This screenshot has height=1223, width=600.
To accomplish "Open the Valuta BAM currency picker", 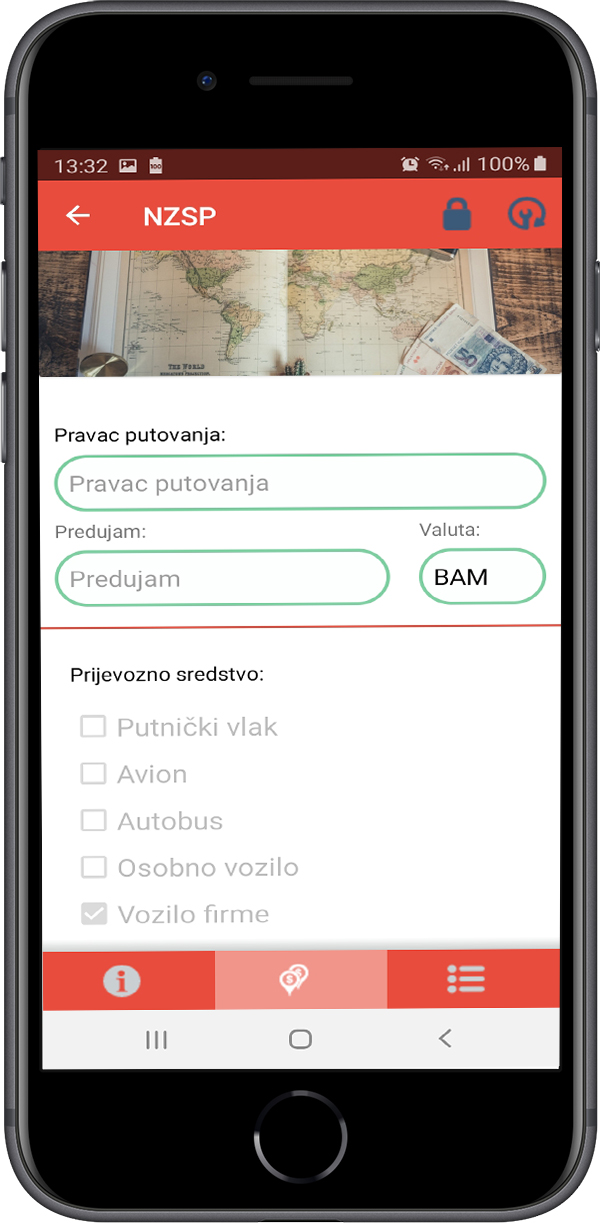I will [x=482, y=577].
